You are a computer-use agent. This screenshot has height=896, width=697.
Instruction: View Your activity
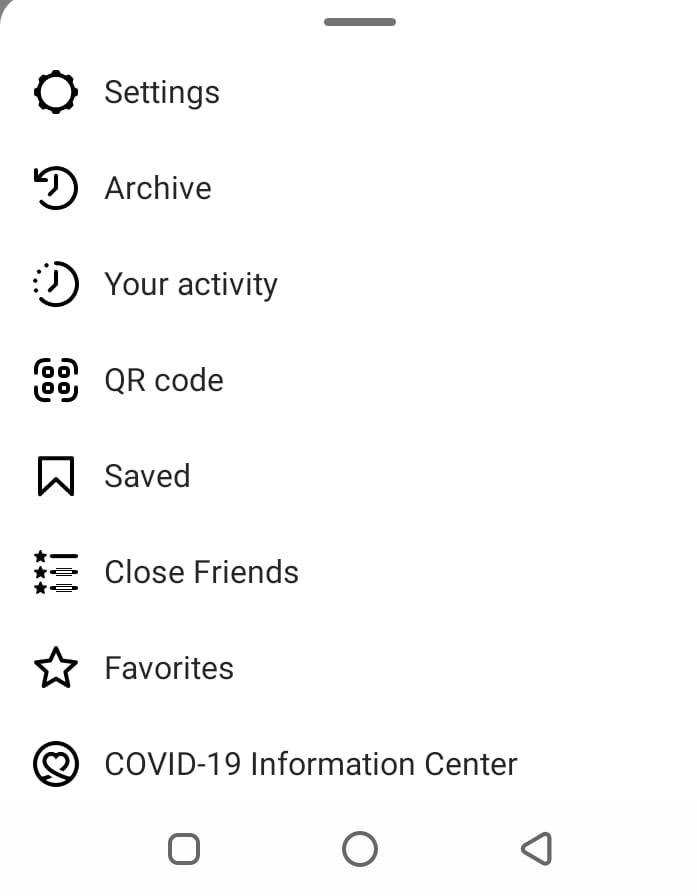pyautogui.click(x=190, y=284)
